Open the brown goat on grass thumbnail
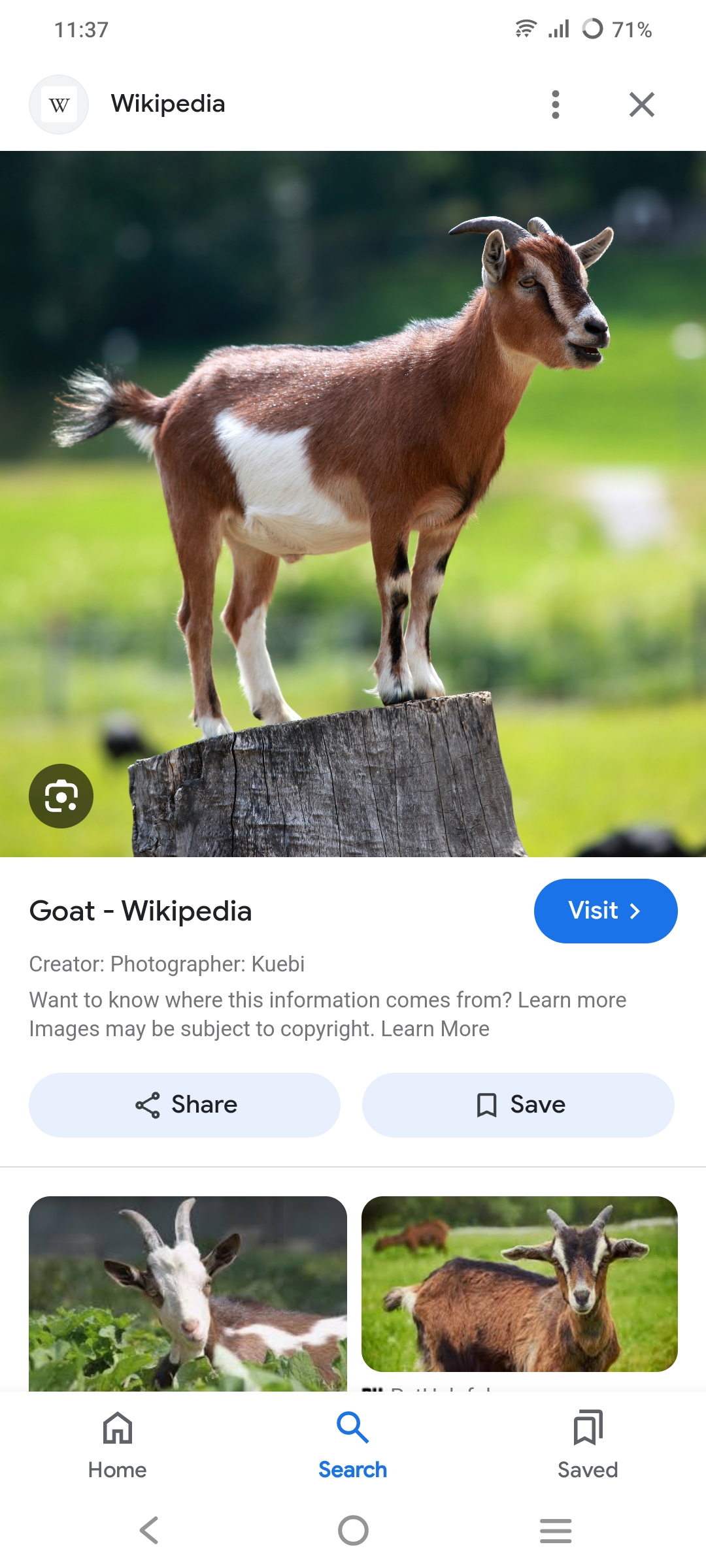The height and width of the screenshot is (1568, 706). (x=519, y=1283)
